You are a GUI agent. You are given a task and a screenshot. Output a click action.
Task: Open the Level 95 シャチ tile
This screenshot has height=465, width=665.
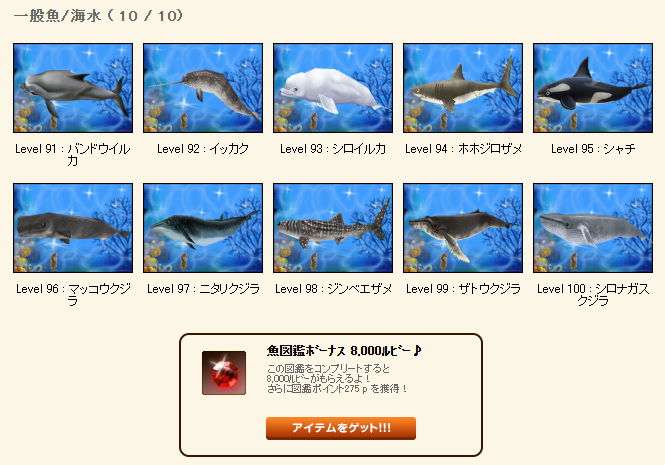tap(592, 88)
